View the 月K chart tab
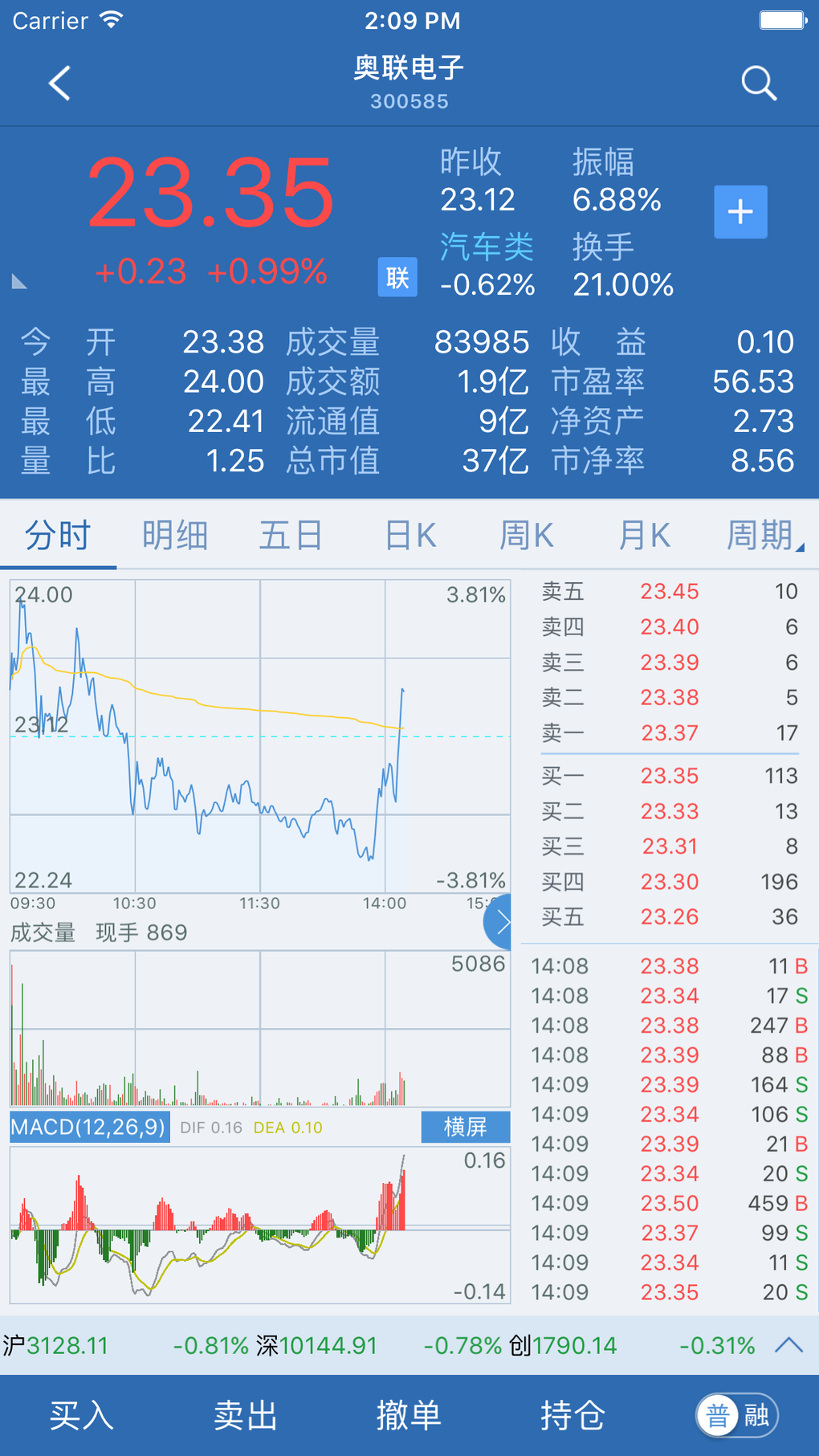Viewport: 819px width, 1456px height. pyautogui.click(x=644, y=535)
